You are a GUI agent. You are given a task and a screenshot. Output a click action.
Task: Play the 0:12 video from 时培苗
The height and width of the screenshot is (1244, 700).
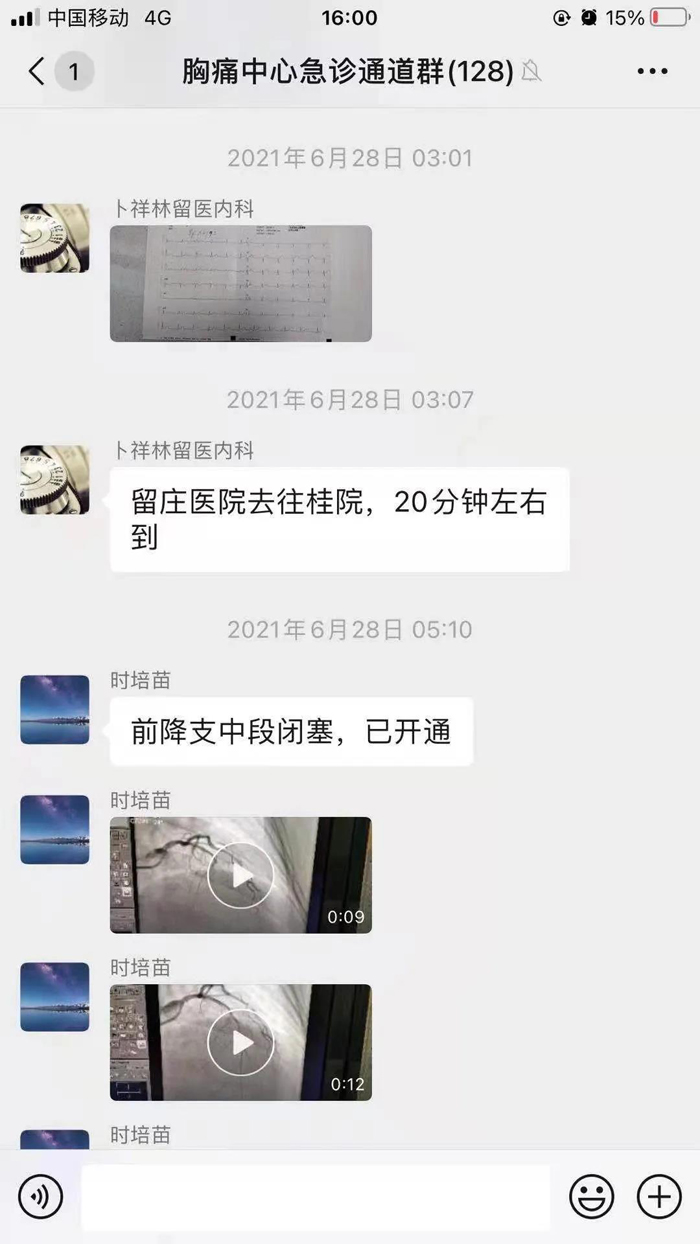(240, 1042)
